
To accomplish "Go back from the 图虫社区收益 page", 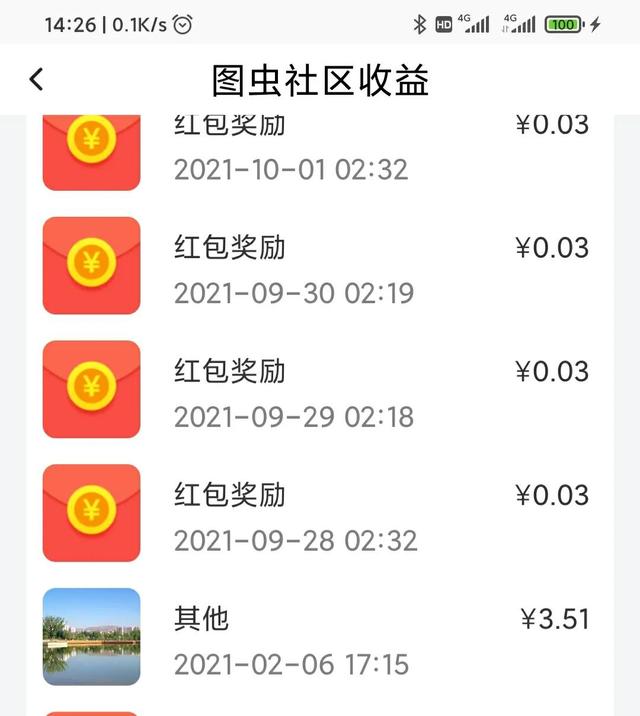I will [37, 79].
